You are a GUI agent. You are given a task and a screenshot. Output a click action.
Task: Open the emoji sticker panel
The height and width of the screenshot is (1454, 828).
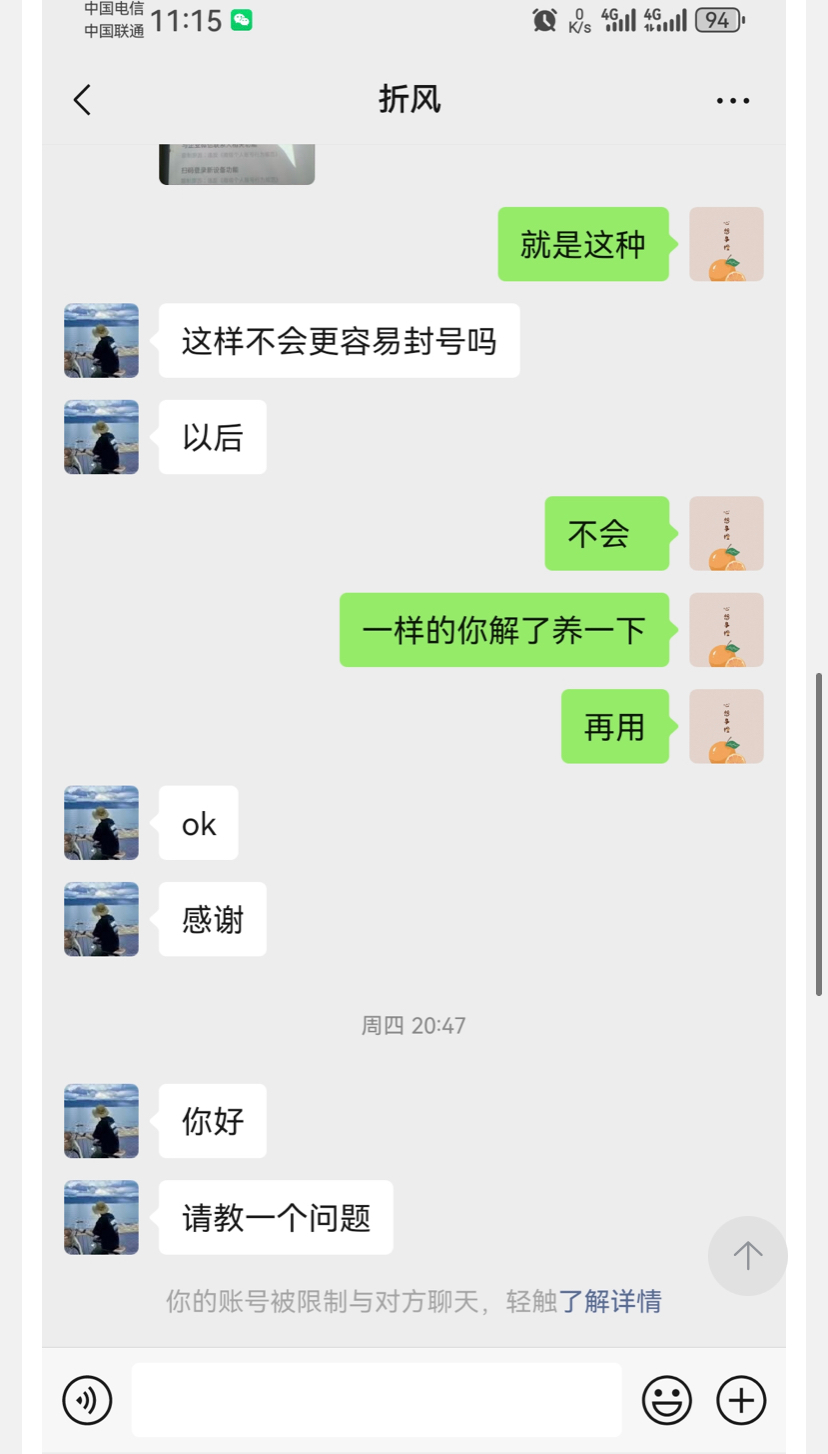[x=667, y=1399]
